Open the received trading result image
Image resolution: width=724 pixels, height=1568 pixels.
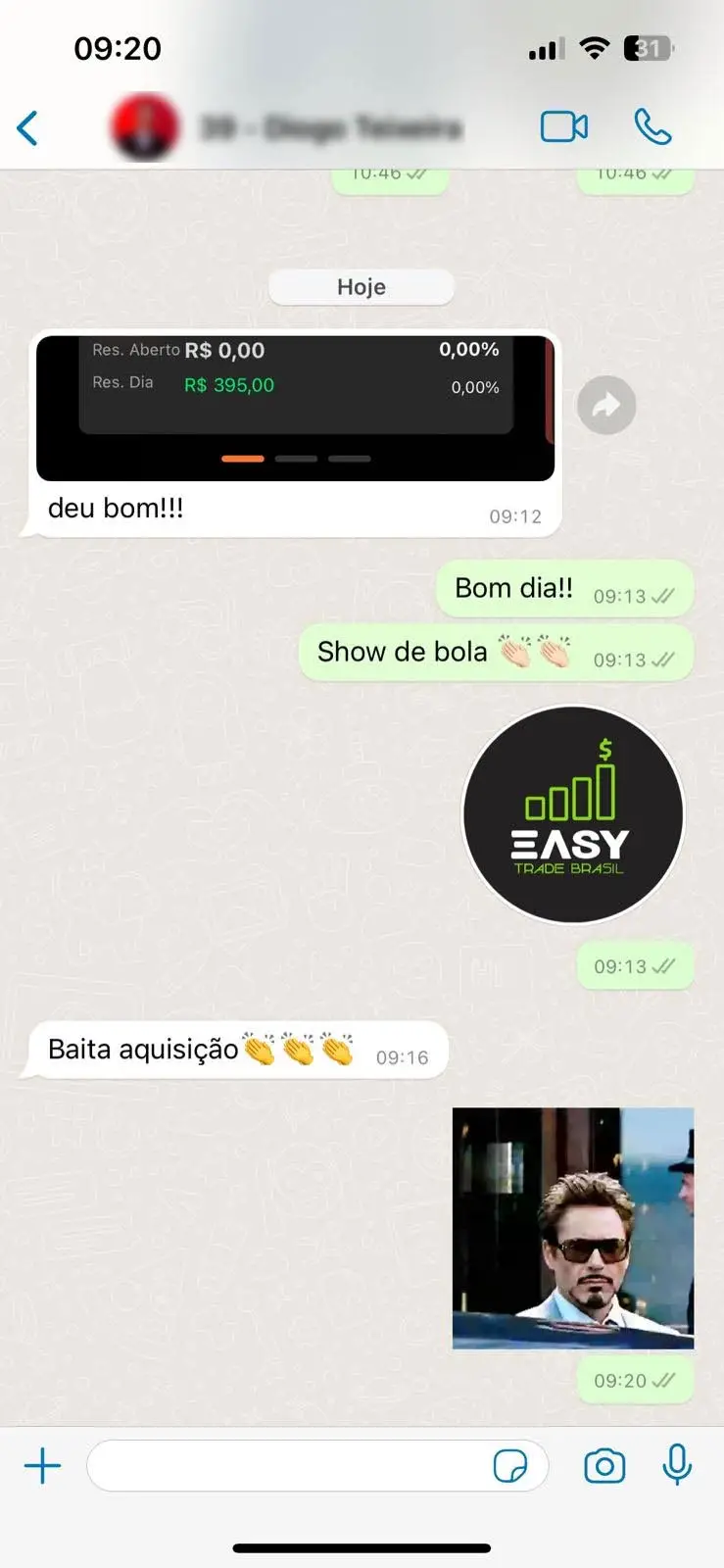coord(295,408)
